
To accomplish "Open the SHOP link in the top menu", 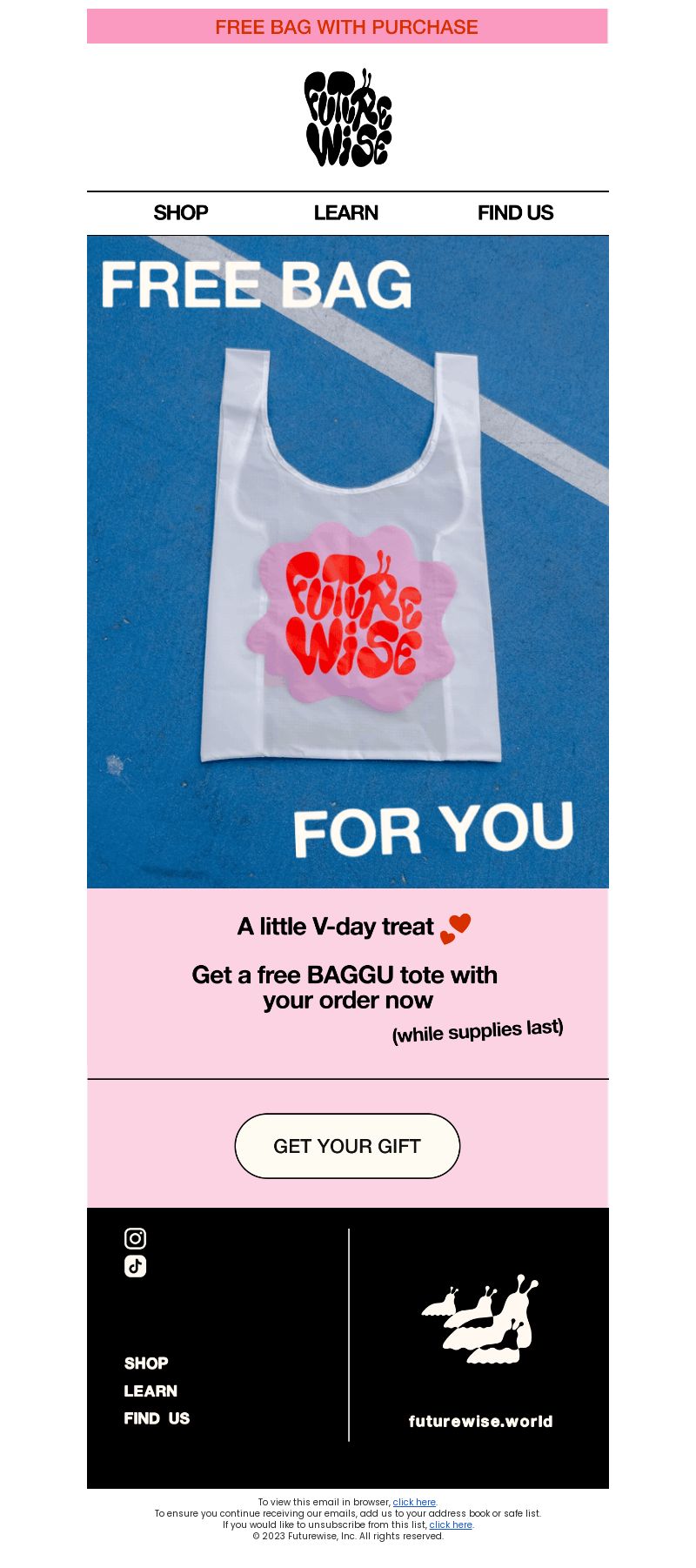I will pos(181,213).
